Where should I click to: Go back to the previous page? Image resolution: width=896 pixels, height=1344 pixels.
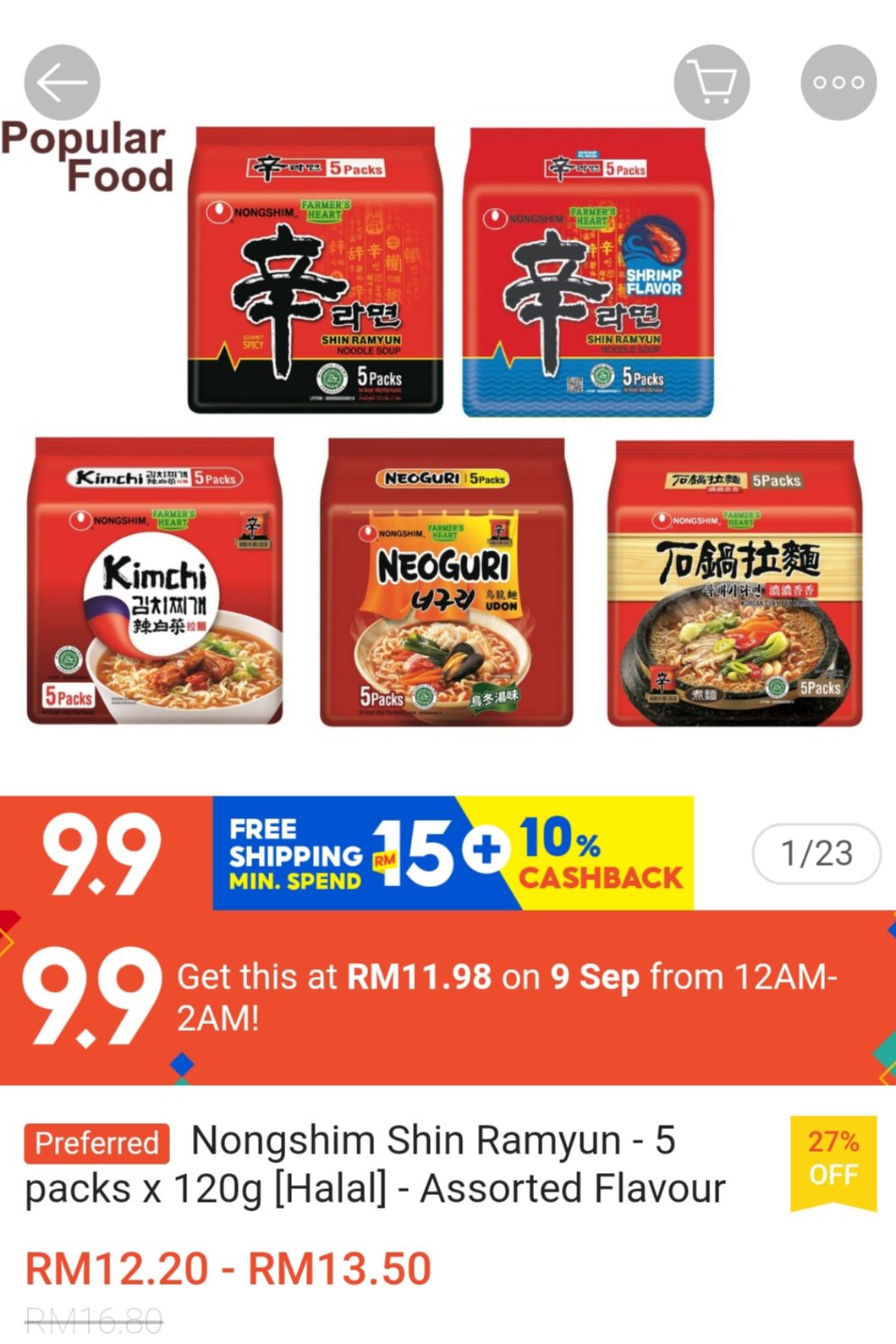coord(62,82)
